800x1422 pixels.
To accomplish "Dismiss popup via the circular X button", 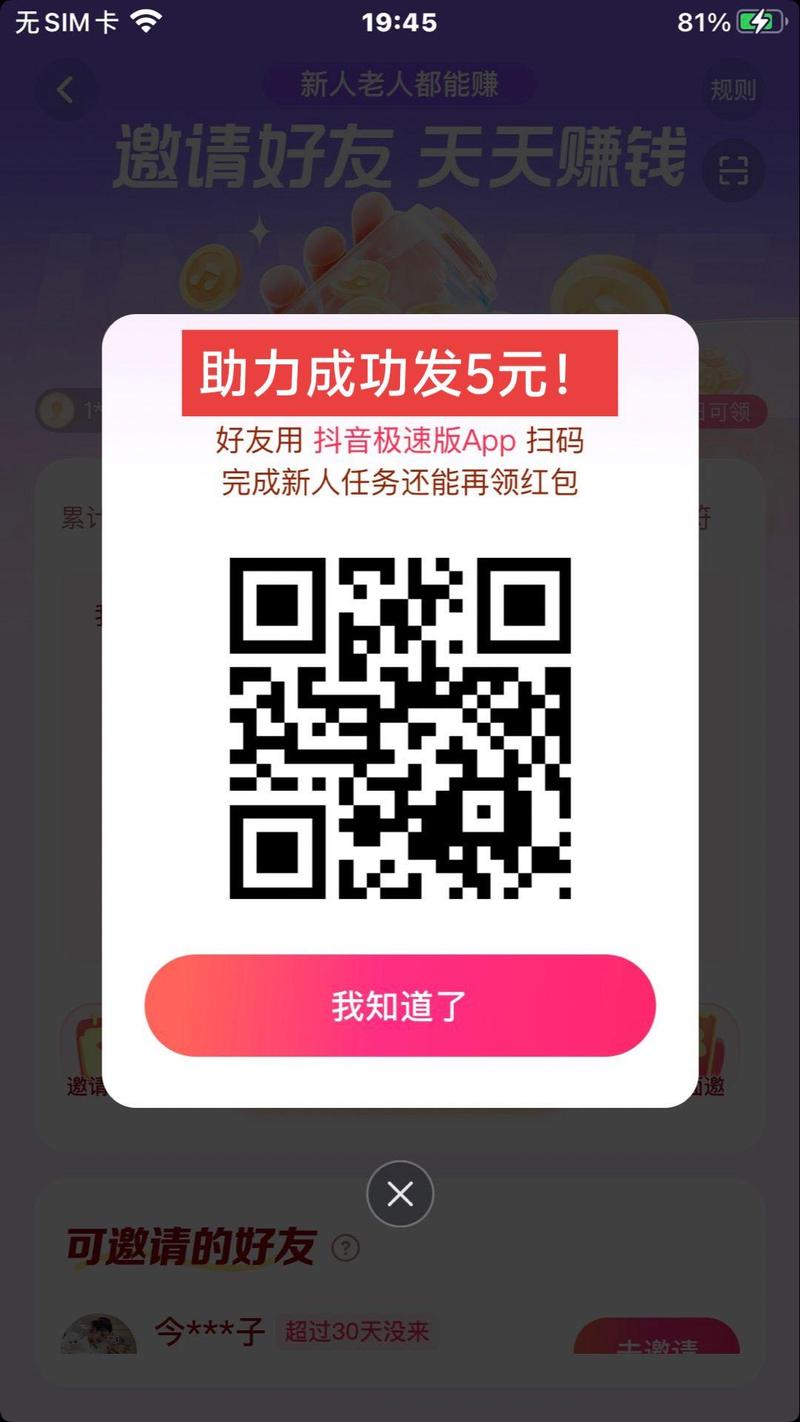I will pos(400,1194).
